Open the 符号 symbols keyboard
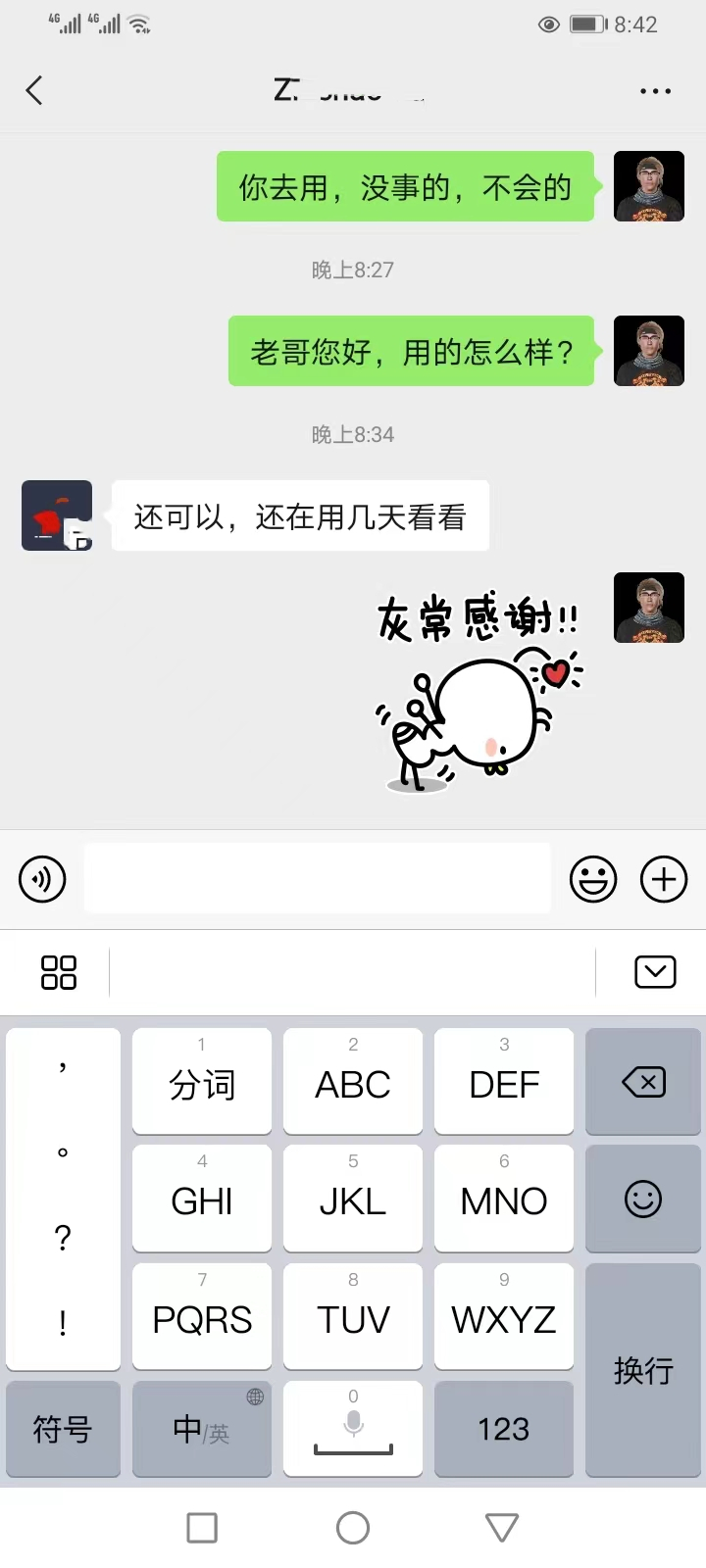This screenshot has height=1568, width=706. click(63, 1429)
